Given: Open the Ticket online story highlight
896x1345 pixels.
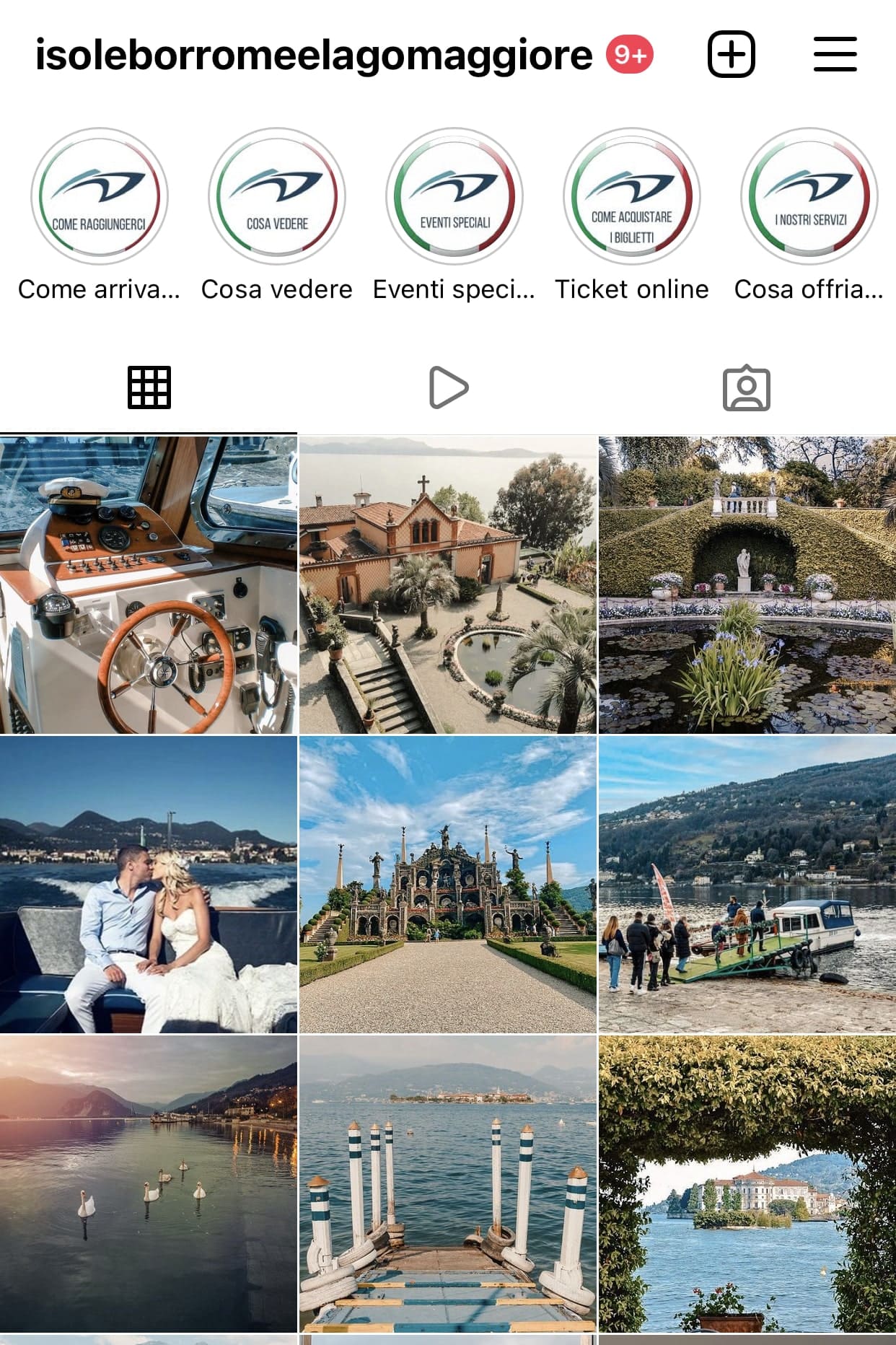Looking at the screenshot, I should point(632,196).
